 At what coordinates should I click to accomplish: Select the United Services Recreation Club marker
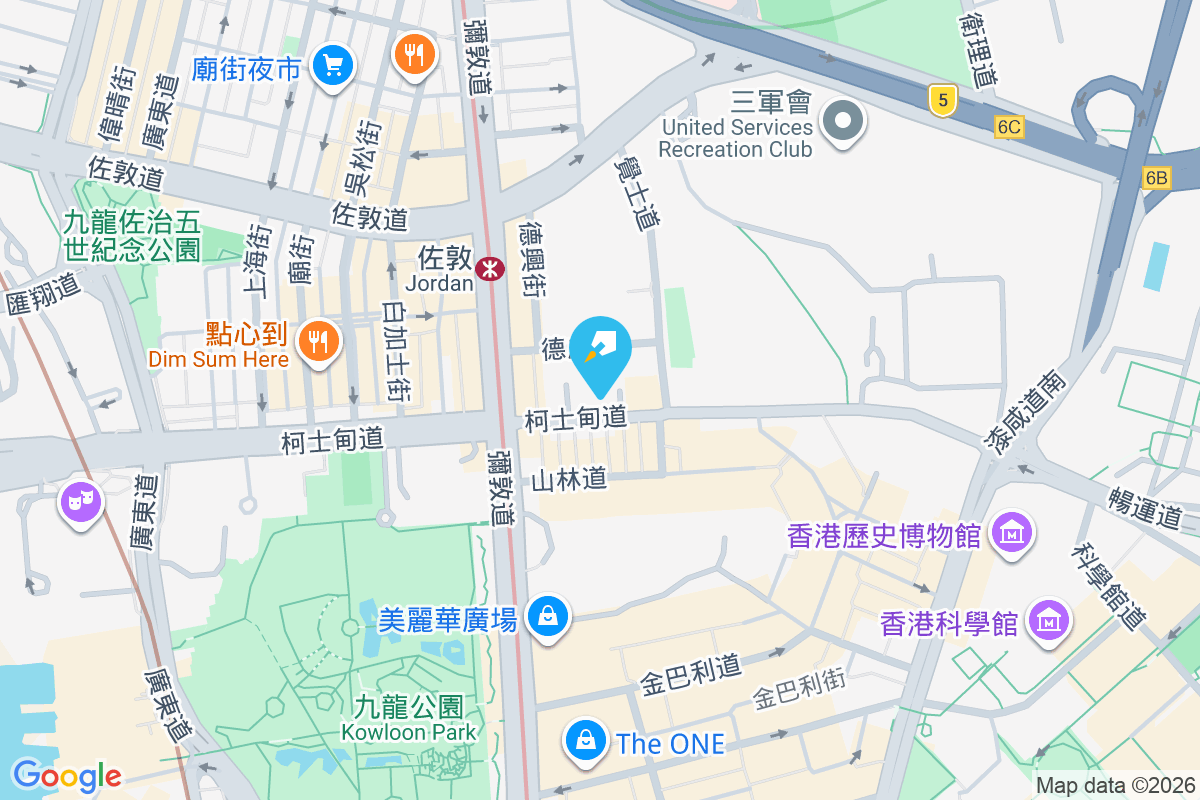tap(842, 123)
